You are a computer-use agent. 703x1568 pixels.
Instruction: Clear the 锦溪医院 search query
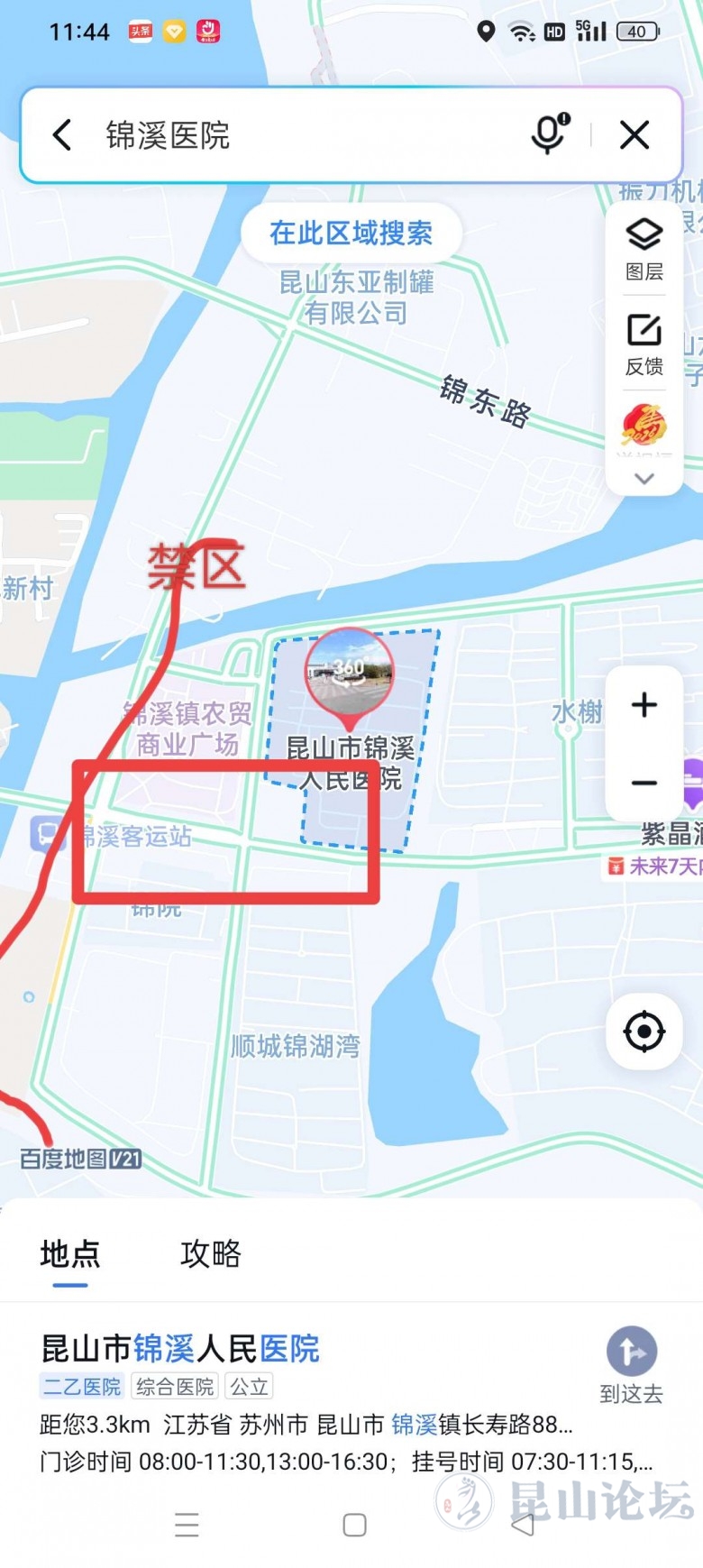pos(635,135)
